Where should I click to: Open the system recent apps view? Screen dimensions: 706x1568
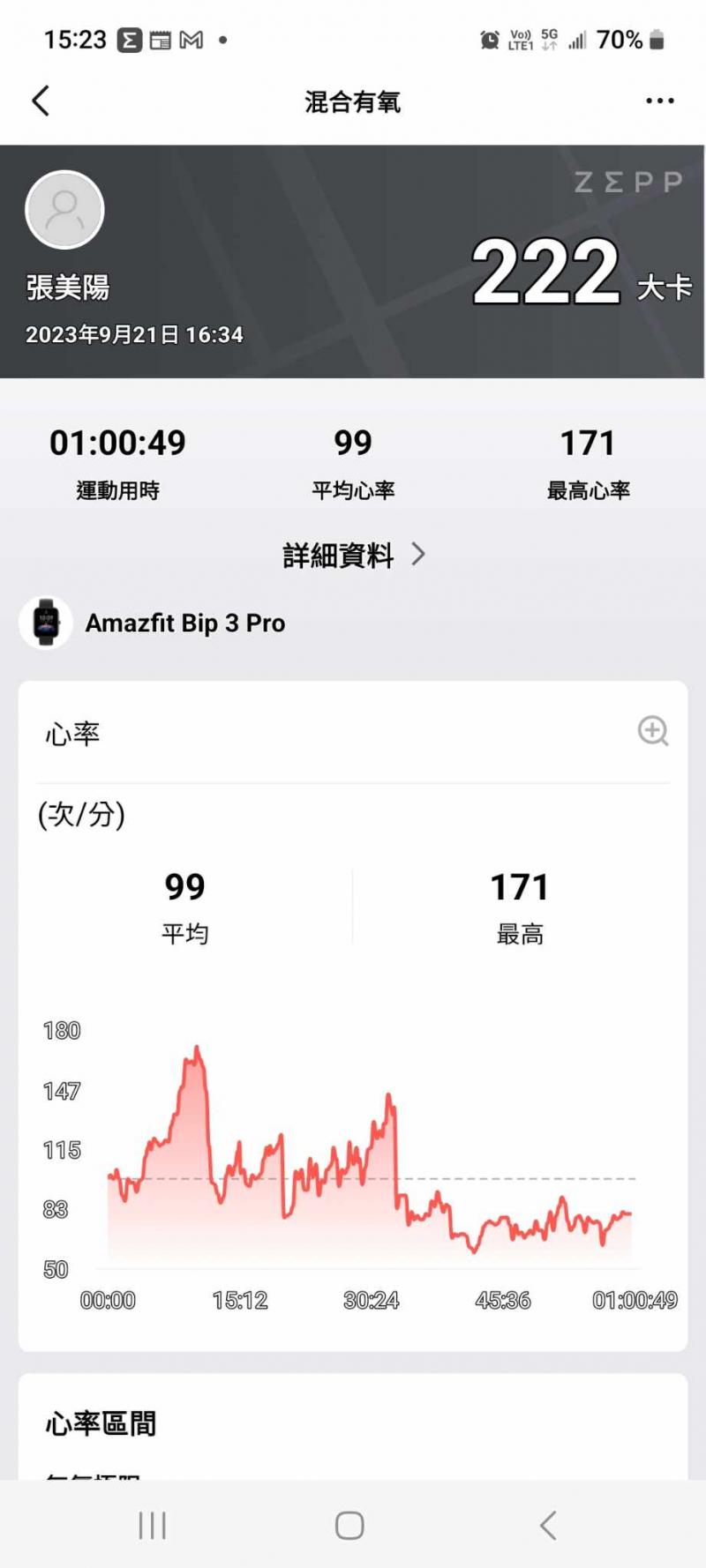153,1525
